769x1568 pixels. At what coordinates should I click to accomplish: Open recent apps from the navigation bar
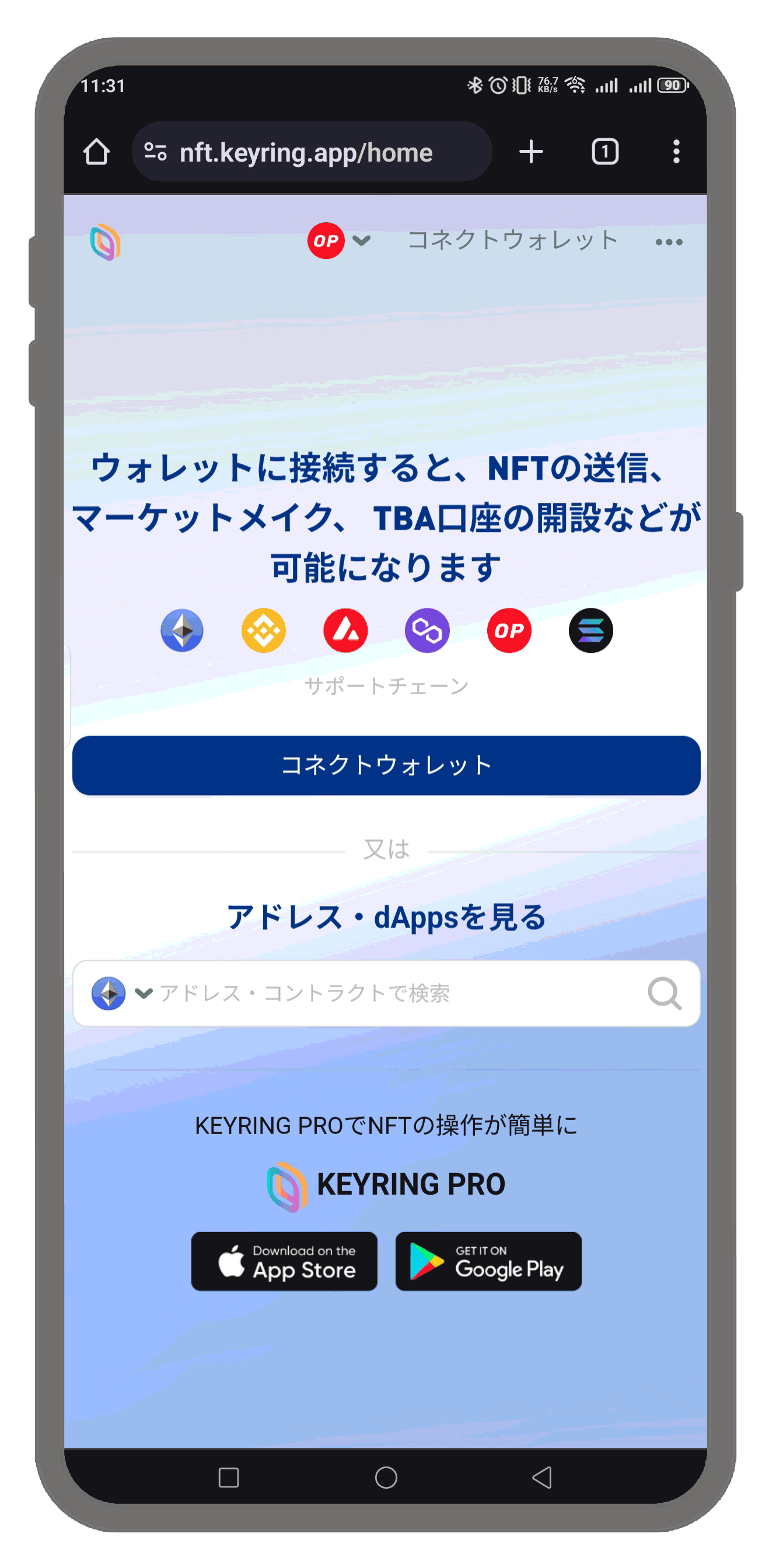228,1476
